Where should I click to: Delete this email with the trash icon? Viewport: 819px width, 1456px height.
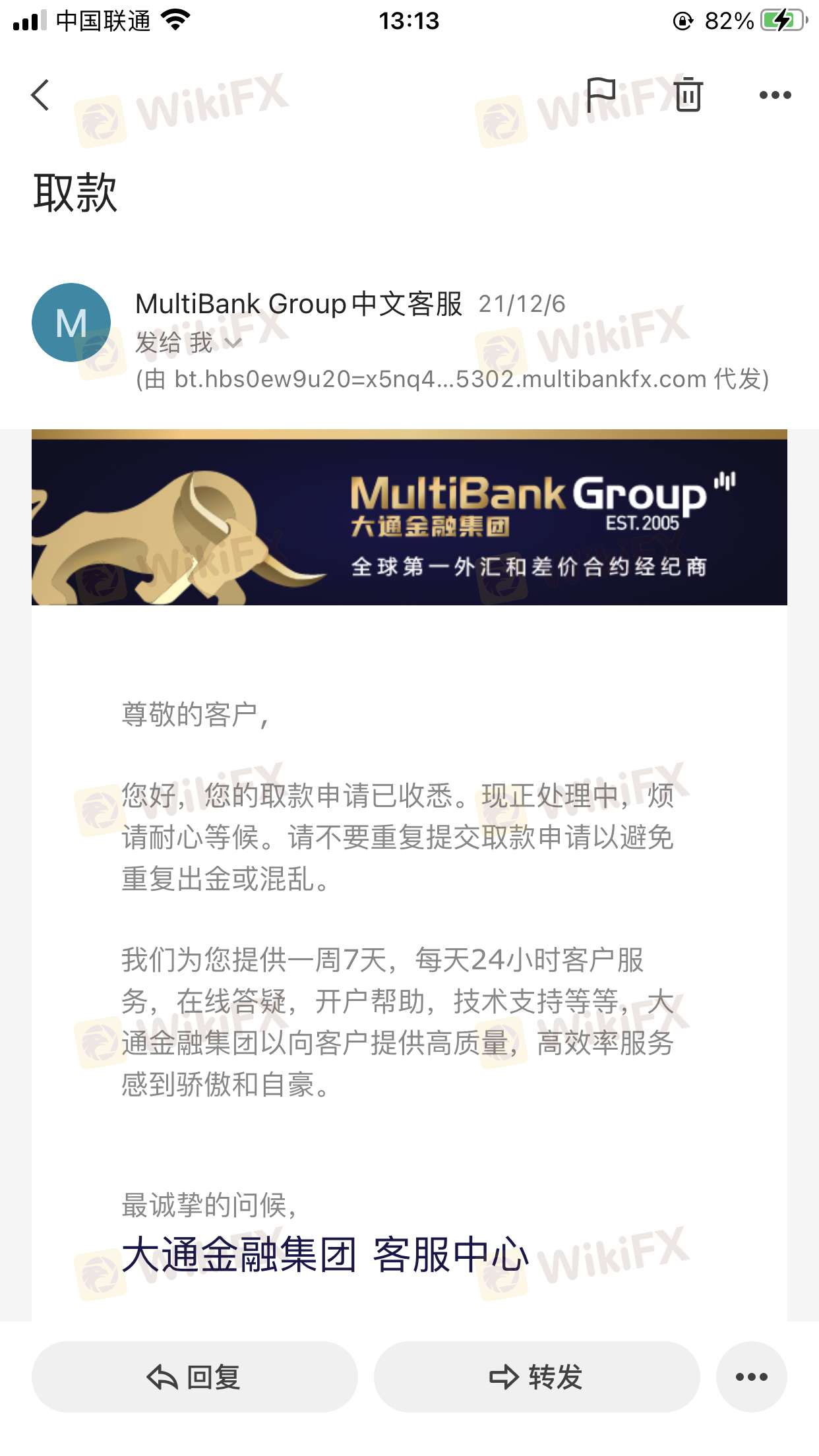point(688,95)
